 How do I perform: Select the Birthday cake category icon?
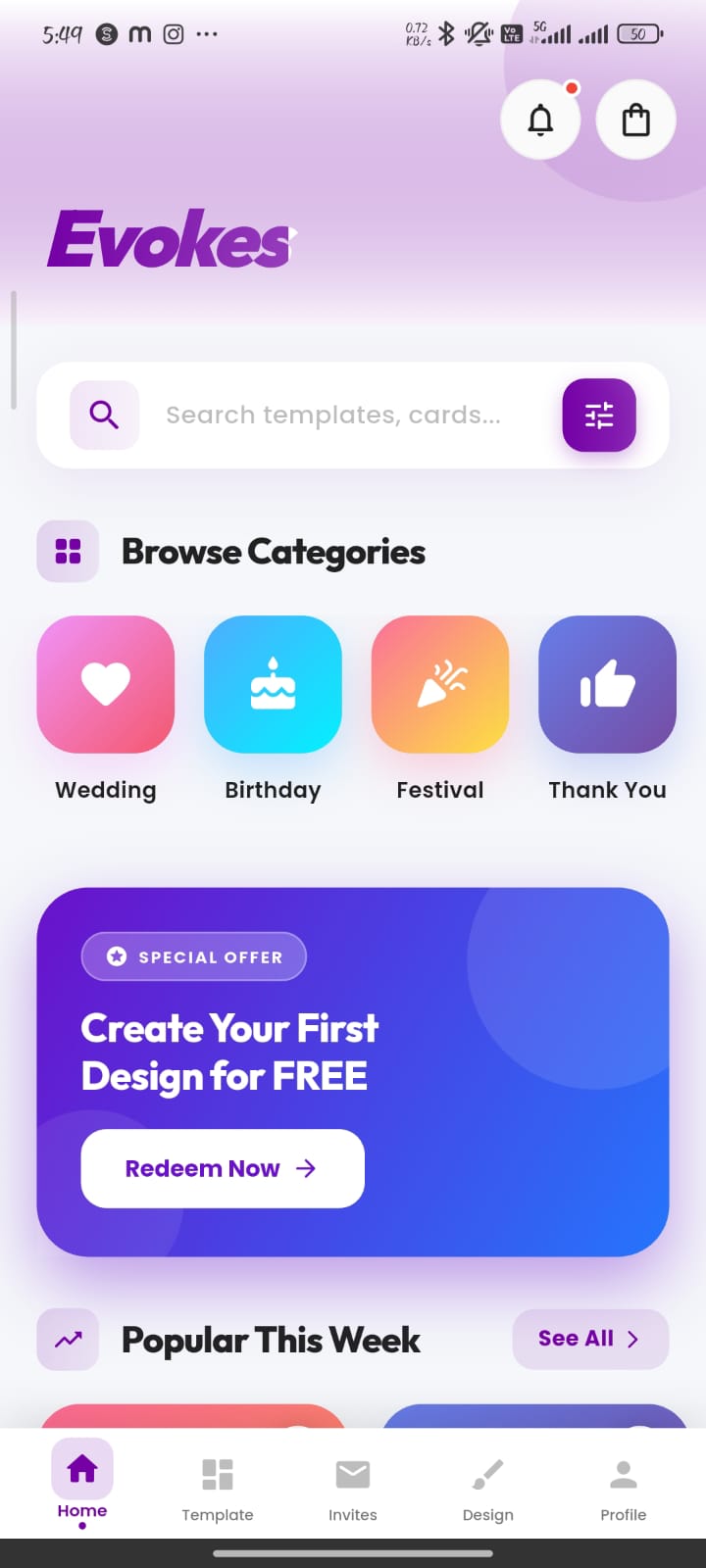click(273, 683)
